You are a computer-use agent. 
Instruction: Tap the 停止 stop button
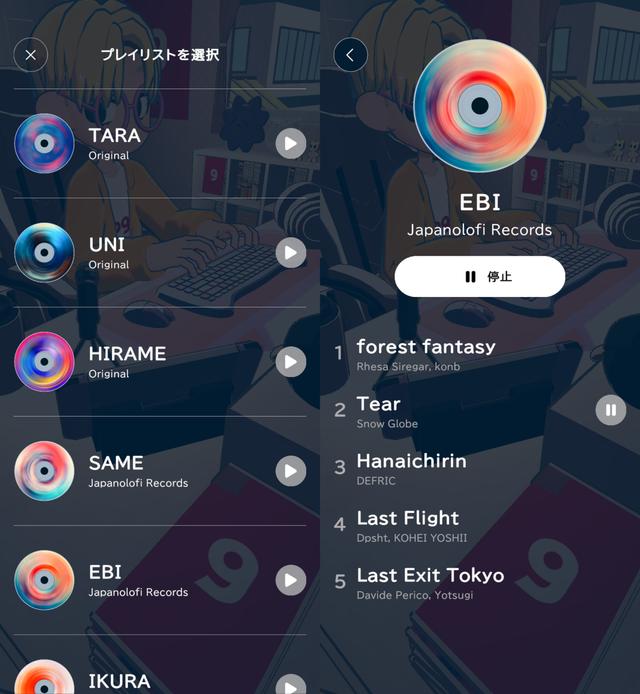pos(479,276)
